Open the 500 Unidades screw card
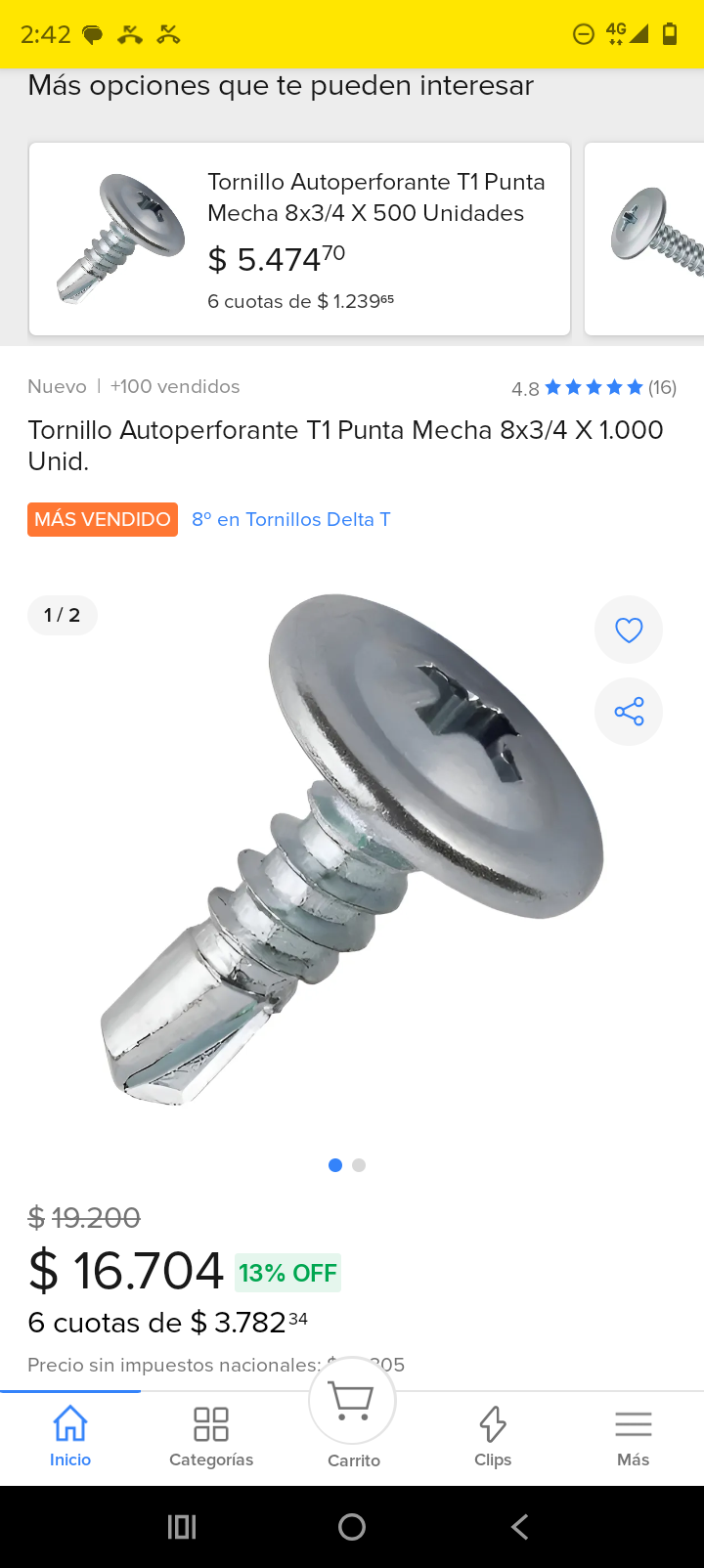 299,240
